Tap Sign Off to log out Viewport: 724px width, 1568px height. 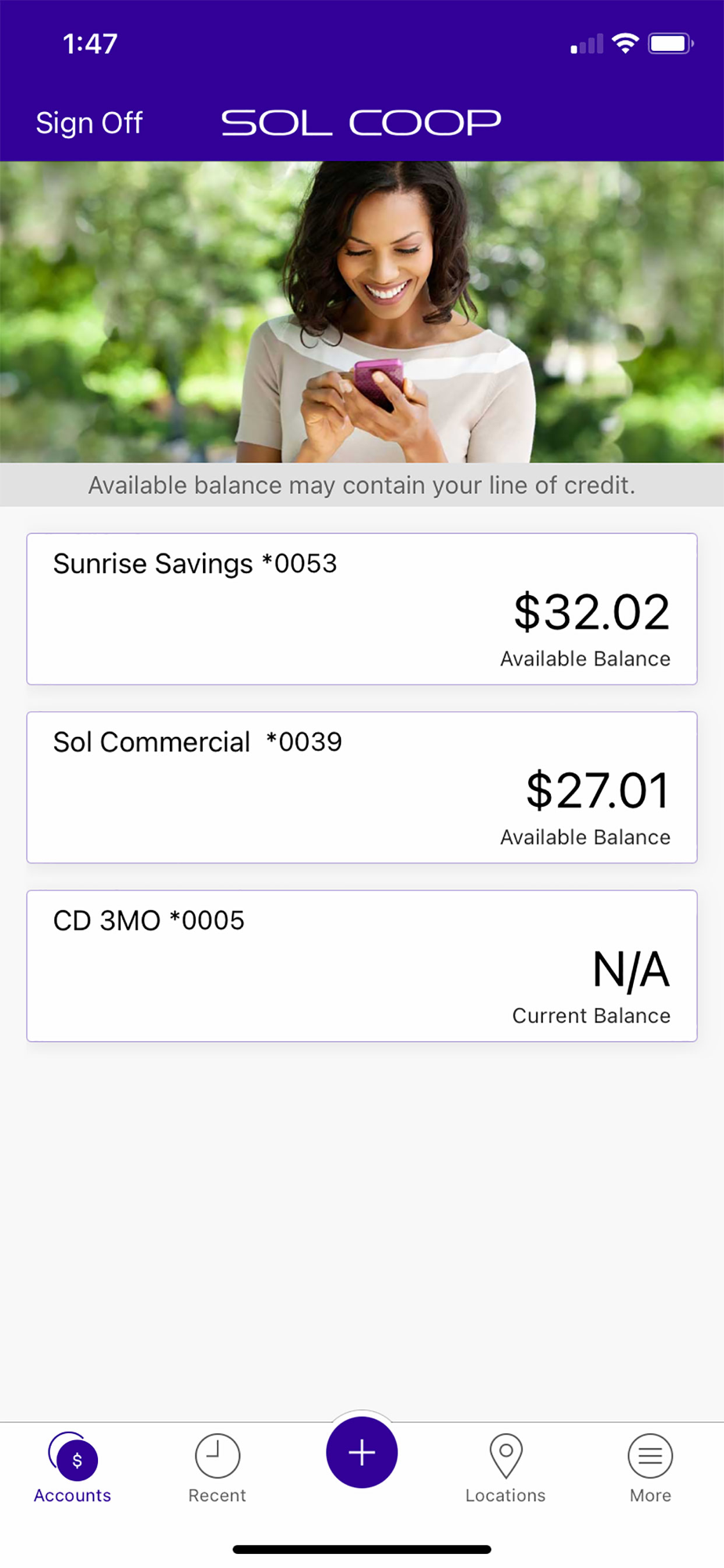tap(89, 123)
